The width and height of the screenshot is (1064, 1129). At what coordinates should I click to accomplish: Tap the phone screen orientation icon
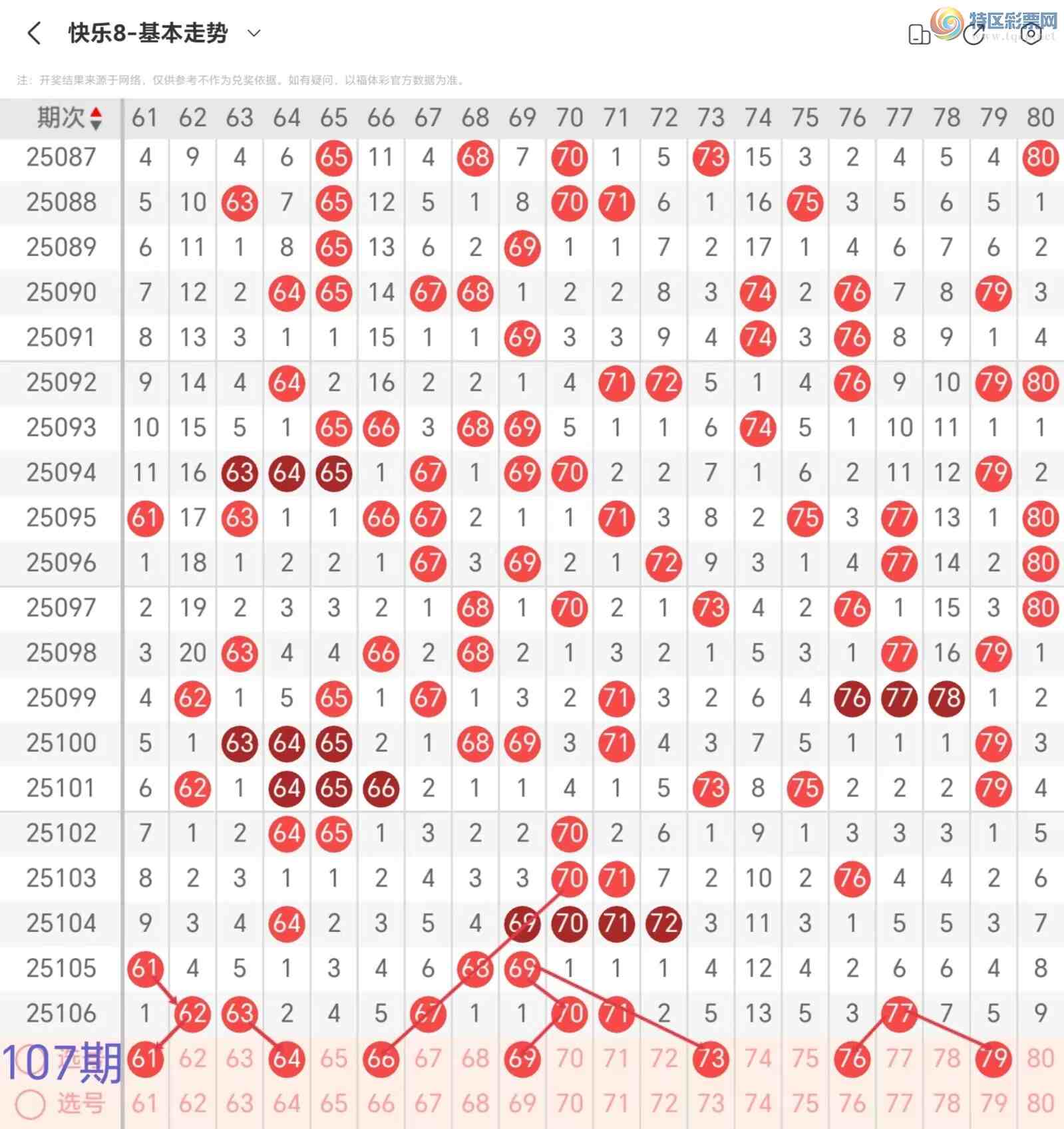coord(919,34)
